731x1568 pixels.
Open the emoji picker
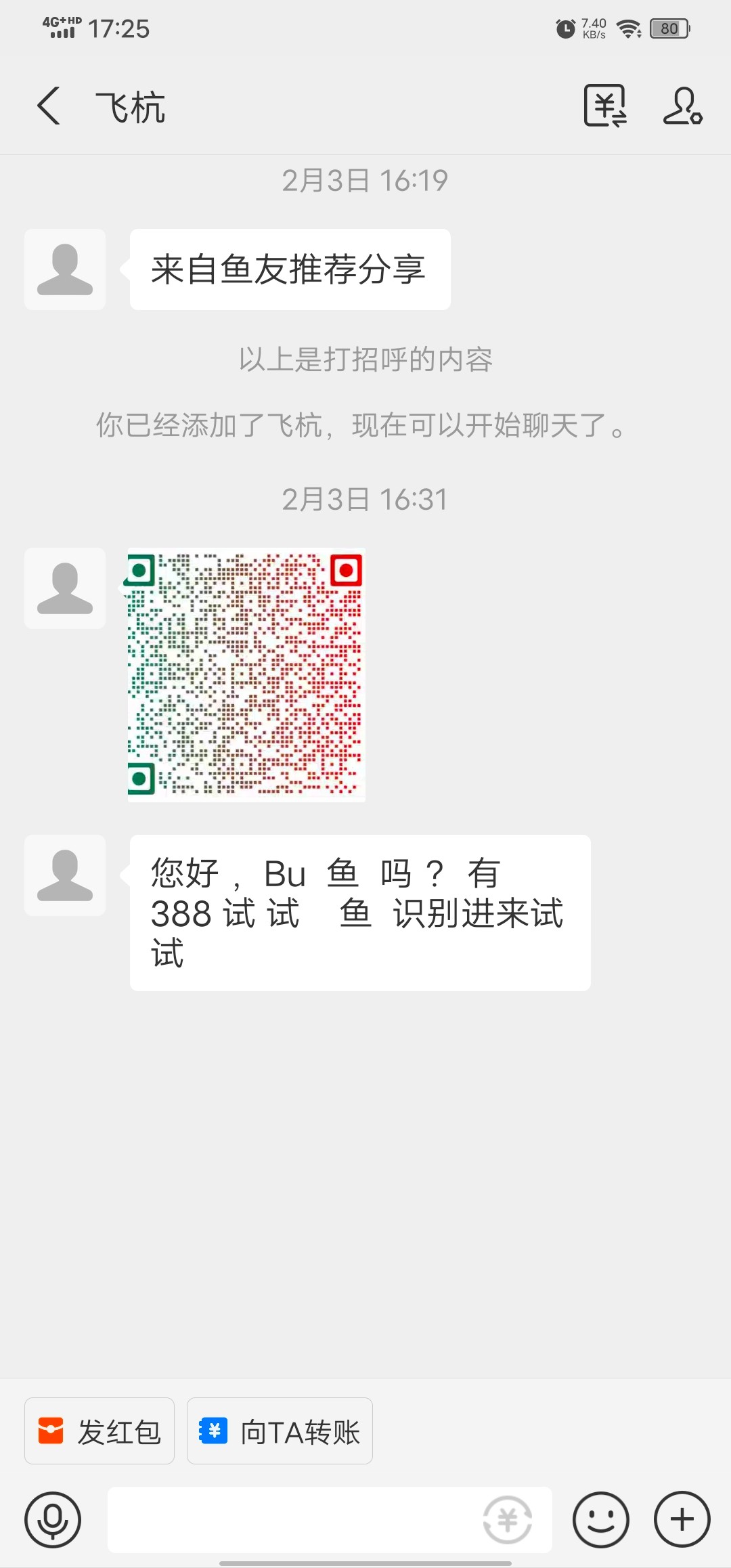click(x=601, y=1520)
